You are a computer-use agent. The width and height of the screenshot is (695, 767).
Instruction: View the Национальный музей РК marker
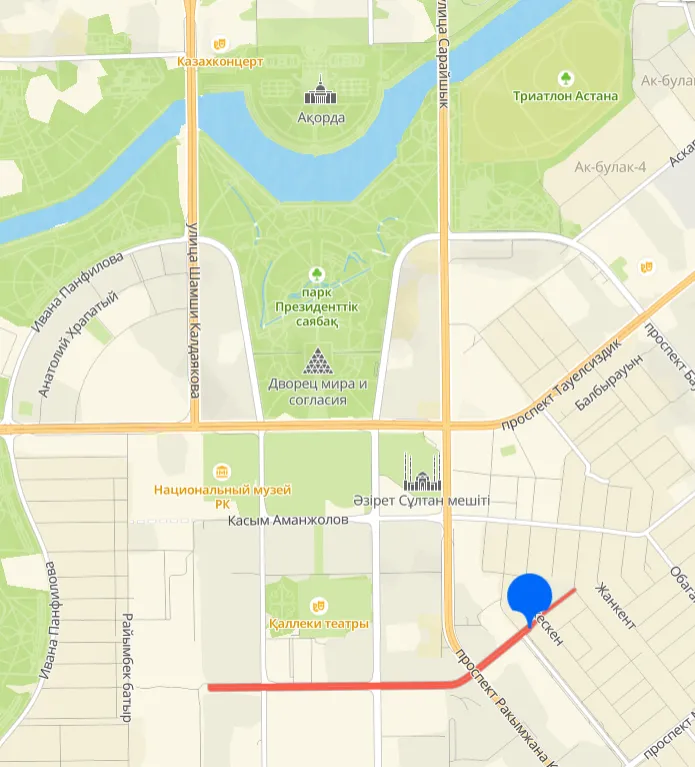[222, 470]
